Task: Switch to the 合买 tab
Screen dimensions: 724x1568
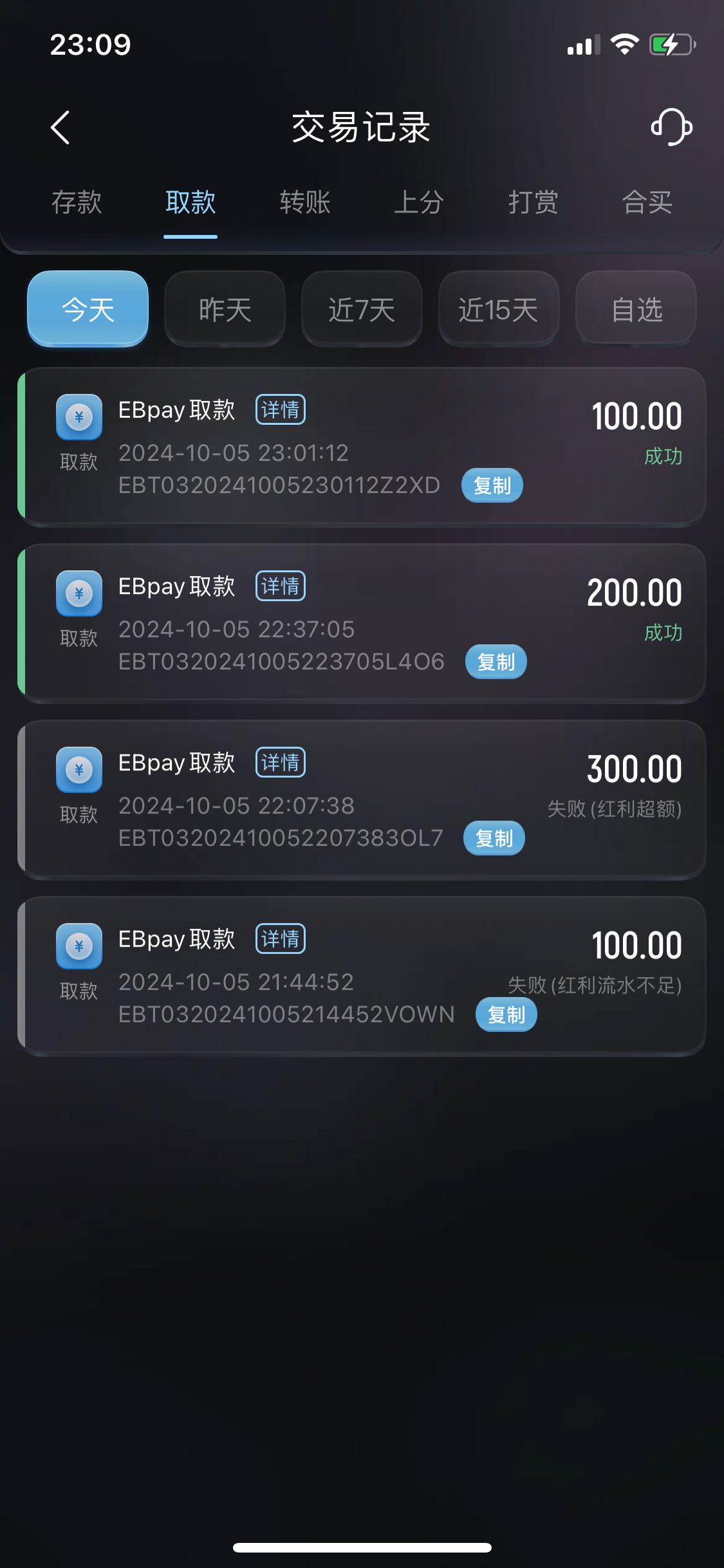Action: 647,202
